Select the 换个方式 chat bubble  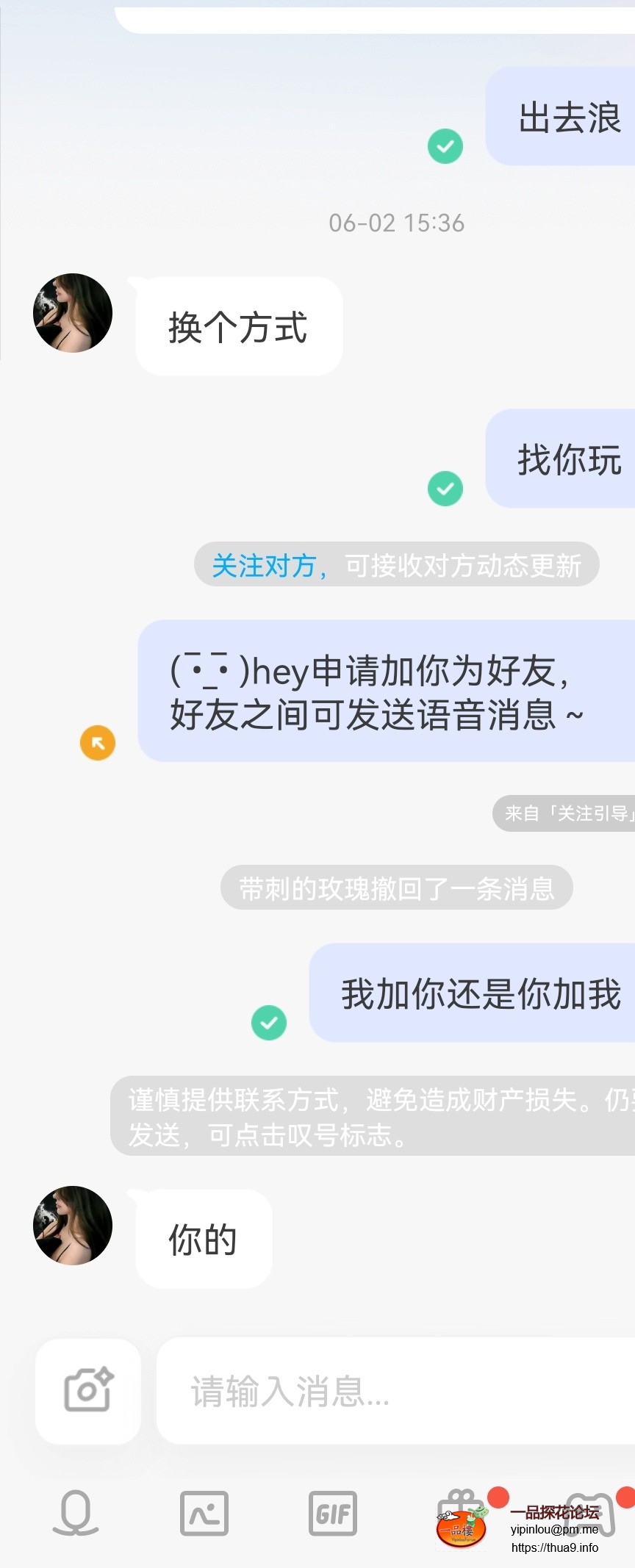(238, 326)
